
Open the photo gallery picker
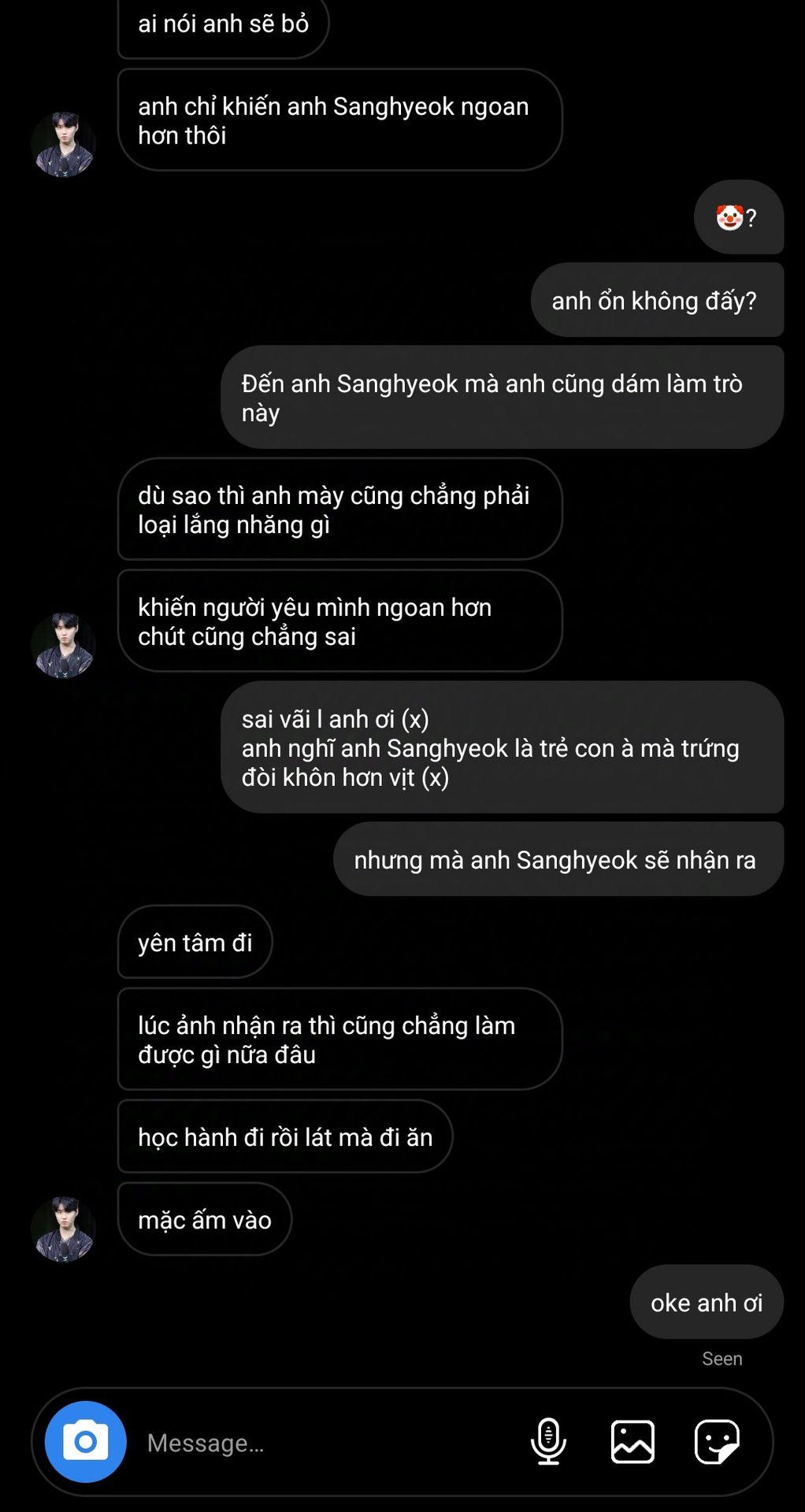tap(632, 1442)
